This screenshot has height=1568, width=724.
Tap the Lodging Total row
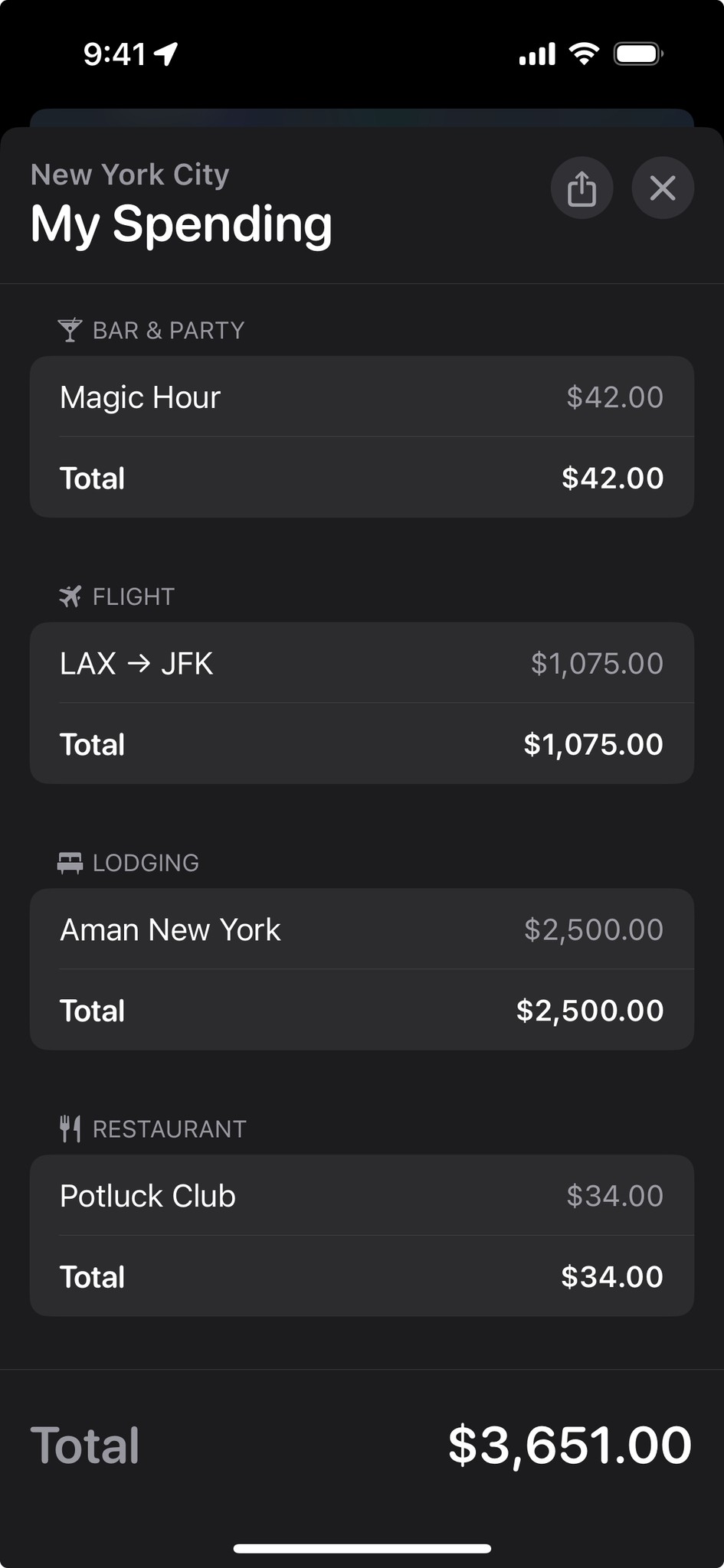(x=360, y=1010)
